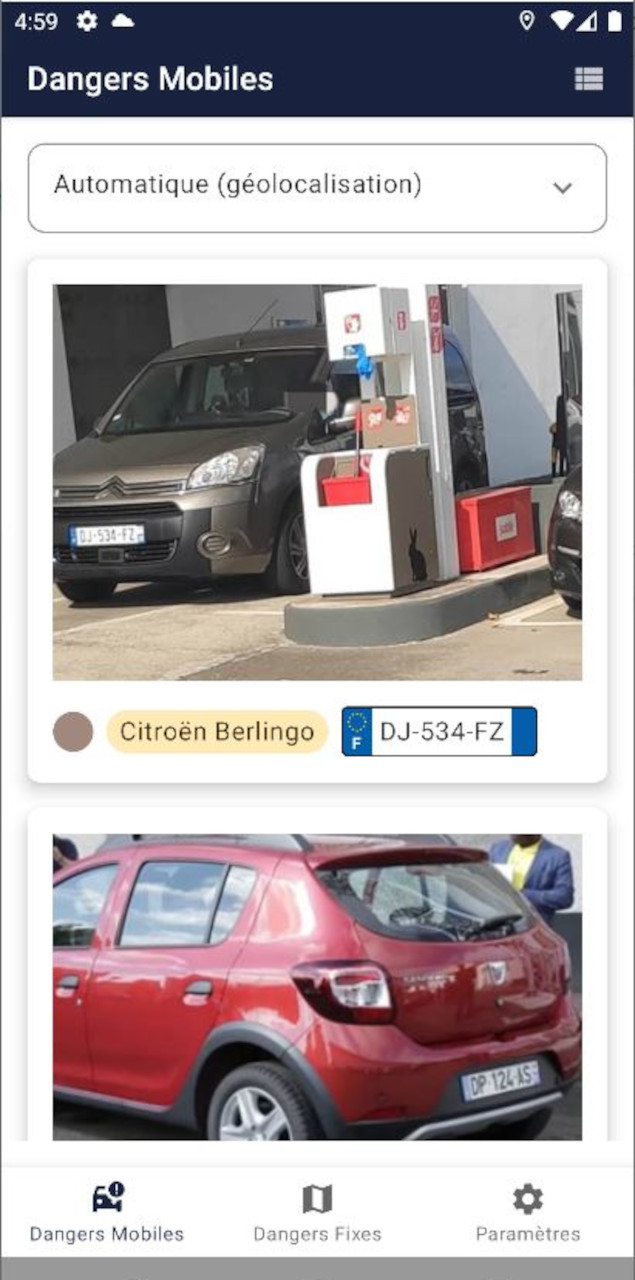Open the Paramètres tab

(x=527, y=1213)
